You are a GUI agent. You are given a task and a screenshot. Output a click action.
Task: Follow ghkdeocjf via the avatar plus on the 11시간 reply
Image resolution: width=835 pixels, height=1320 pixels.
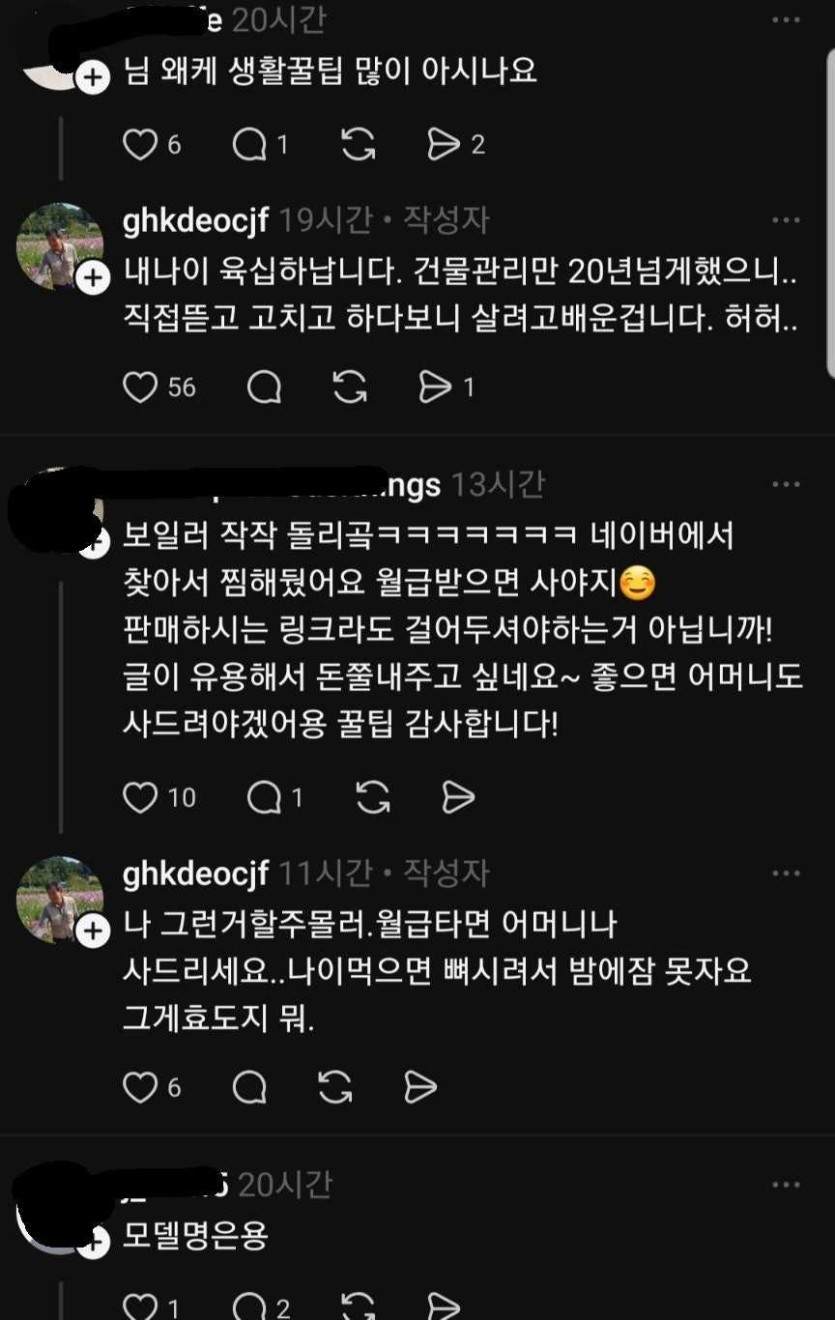pyautogui.click(x=92, y=932)
